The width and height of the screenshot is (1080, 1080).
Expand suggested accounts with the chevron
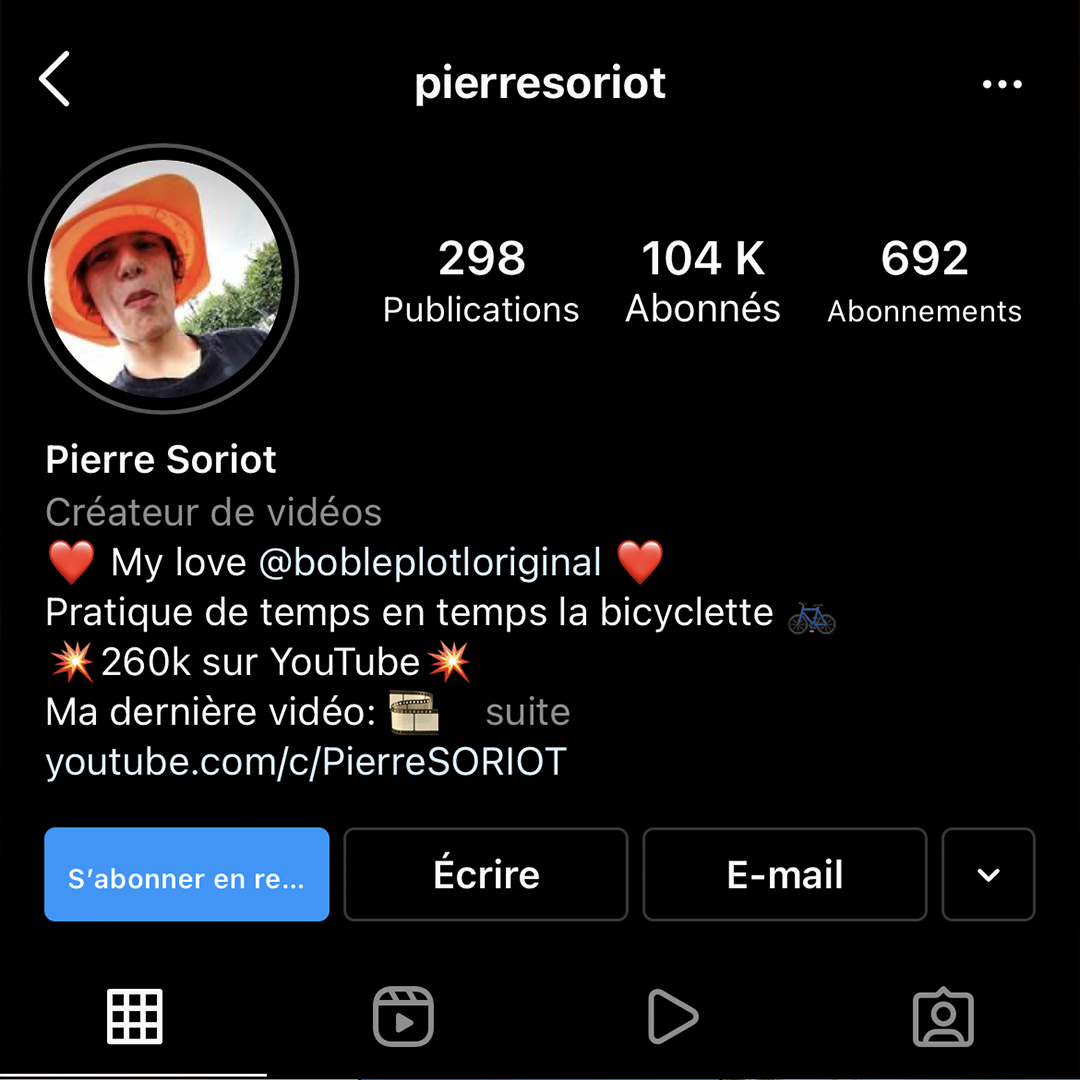(x=988, y=875)
